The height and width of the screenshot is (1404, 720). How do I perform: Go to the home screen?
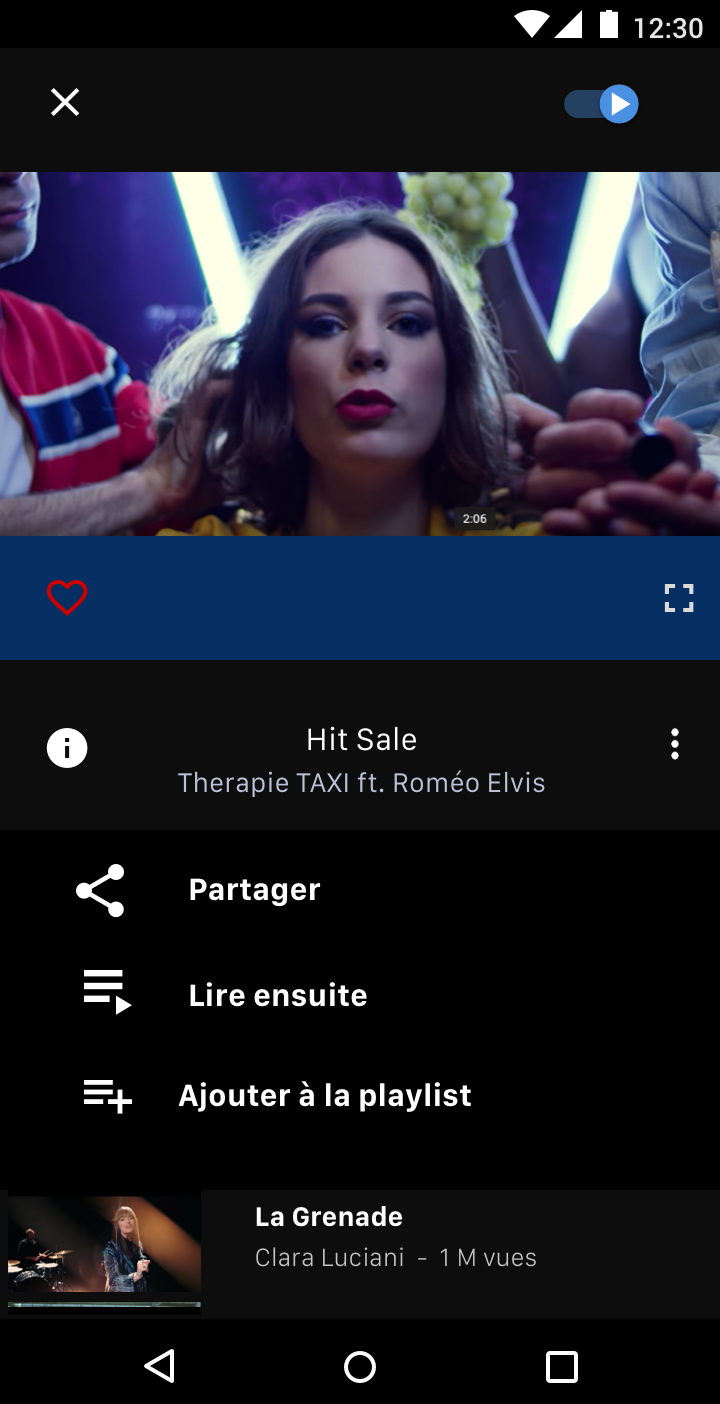tap(360, 1366)
